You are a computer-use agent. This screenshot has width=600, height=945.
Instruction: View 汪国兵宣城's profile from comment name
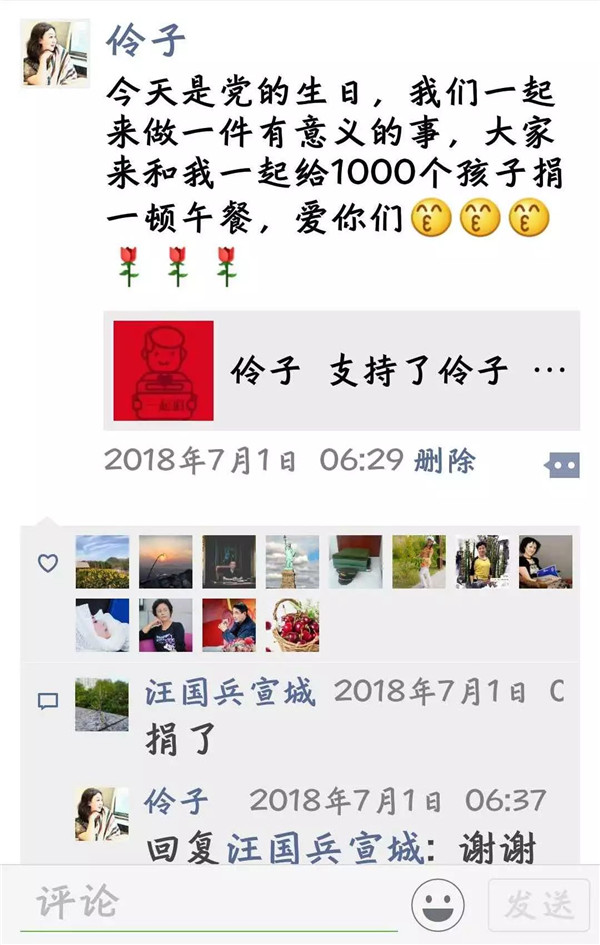point(230,691)
